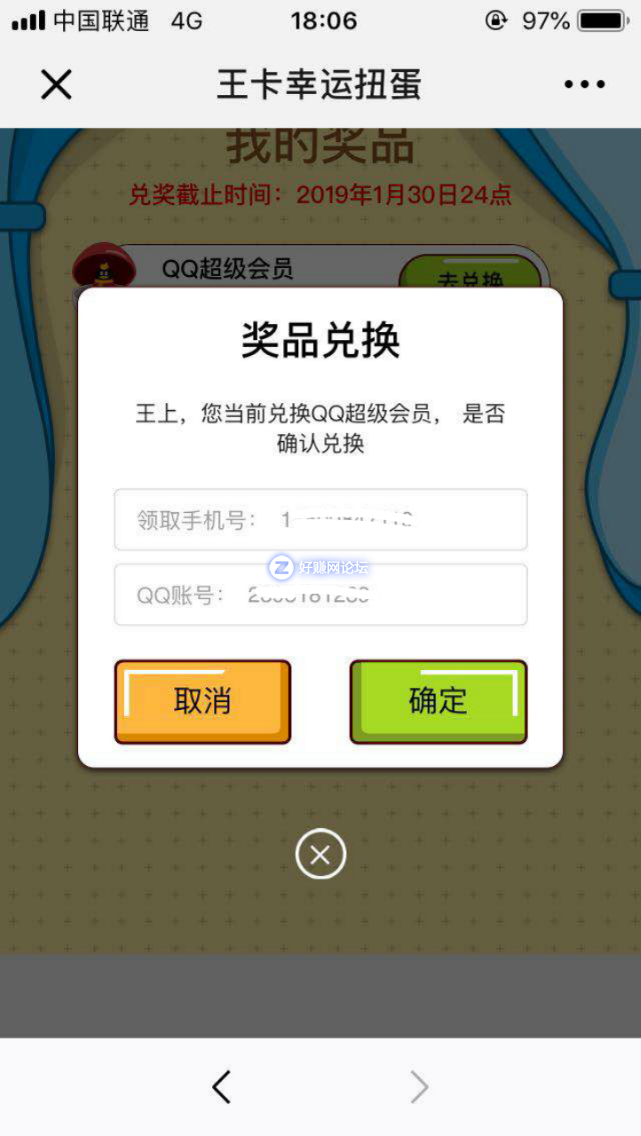
Task: Go back with the browser back arrow
Action: coord(222,1087)
